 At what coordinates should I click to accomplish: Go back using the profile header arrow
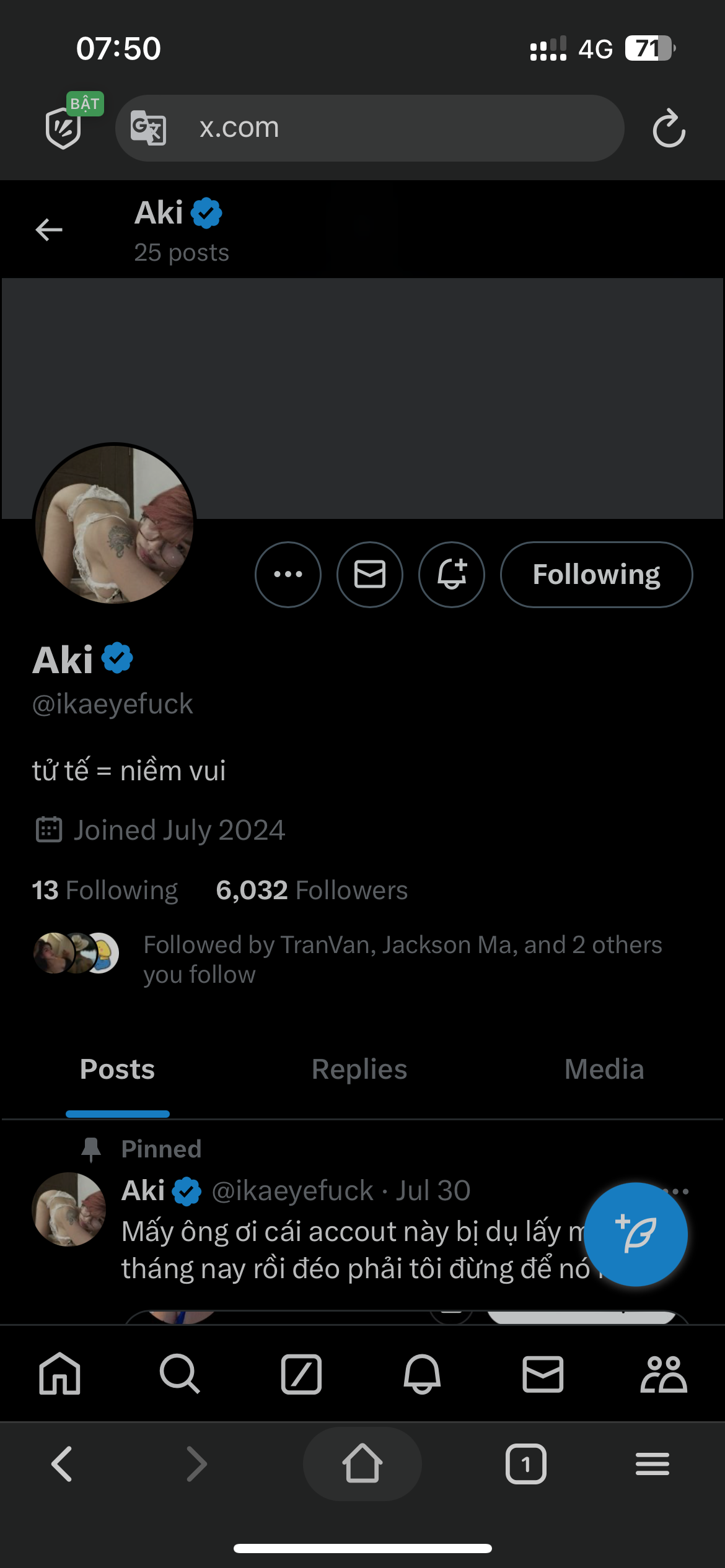click(49, 230)
